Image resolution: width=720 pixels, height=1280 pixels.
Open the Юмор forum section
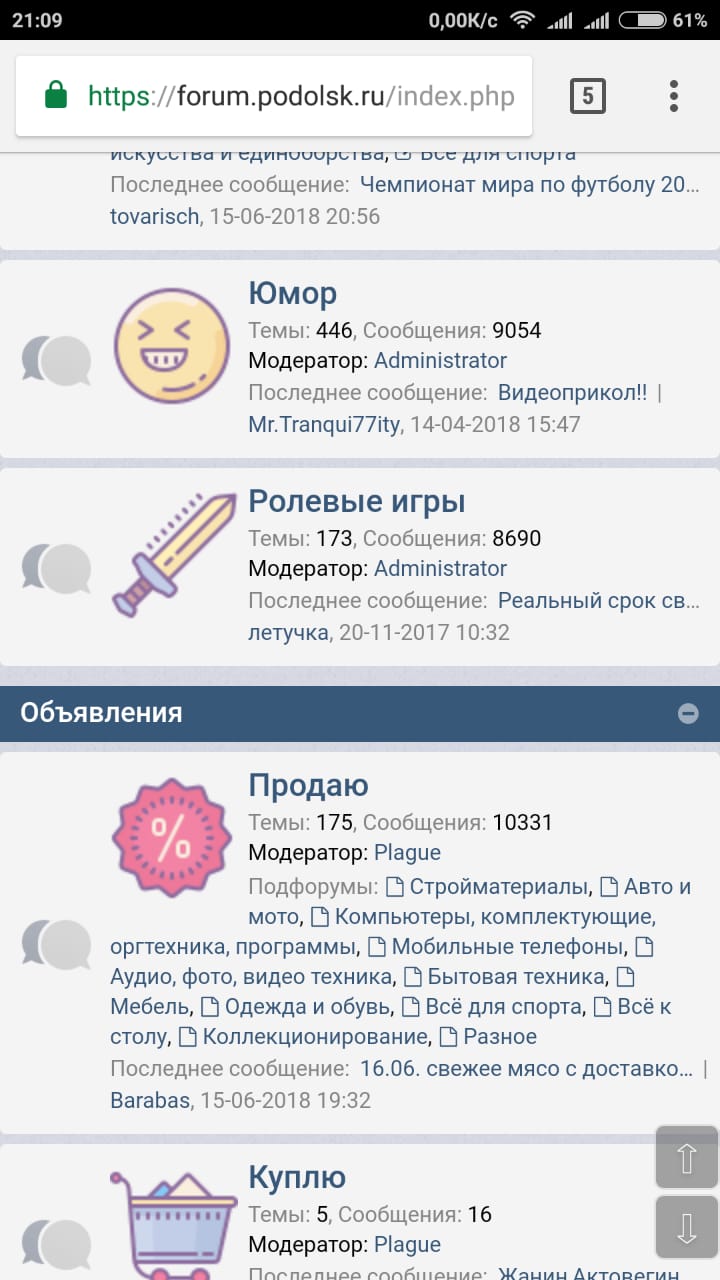pyautogui.click(x=292, y=293)
